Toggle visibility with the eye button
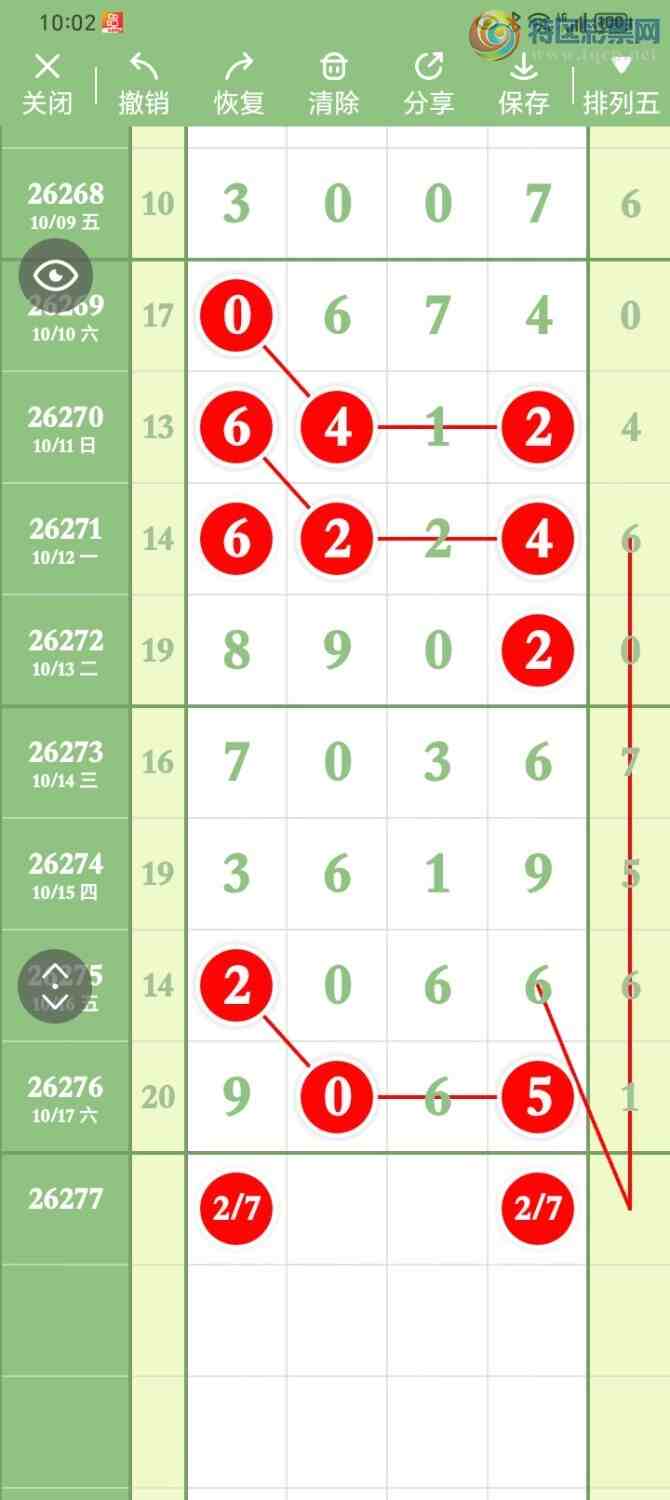This screenshot has width=670, height=1500. (x=55, y=277)
